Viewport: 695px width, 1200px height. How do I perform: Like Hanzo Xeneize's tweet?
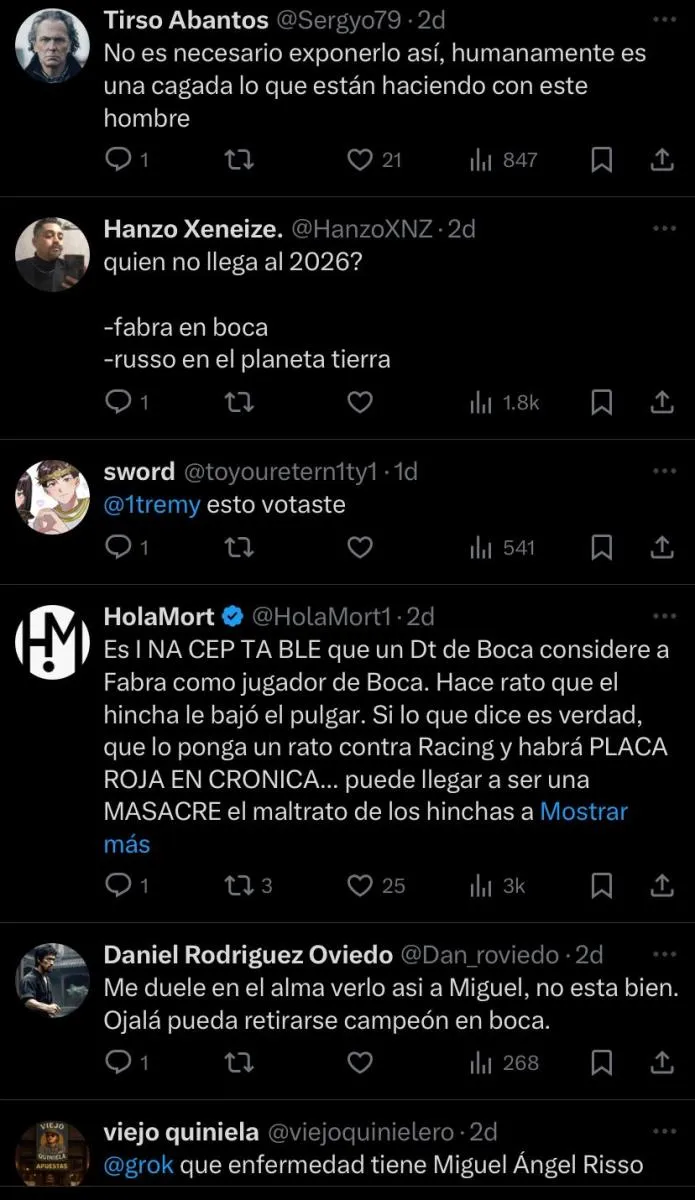(360, 402)
